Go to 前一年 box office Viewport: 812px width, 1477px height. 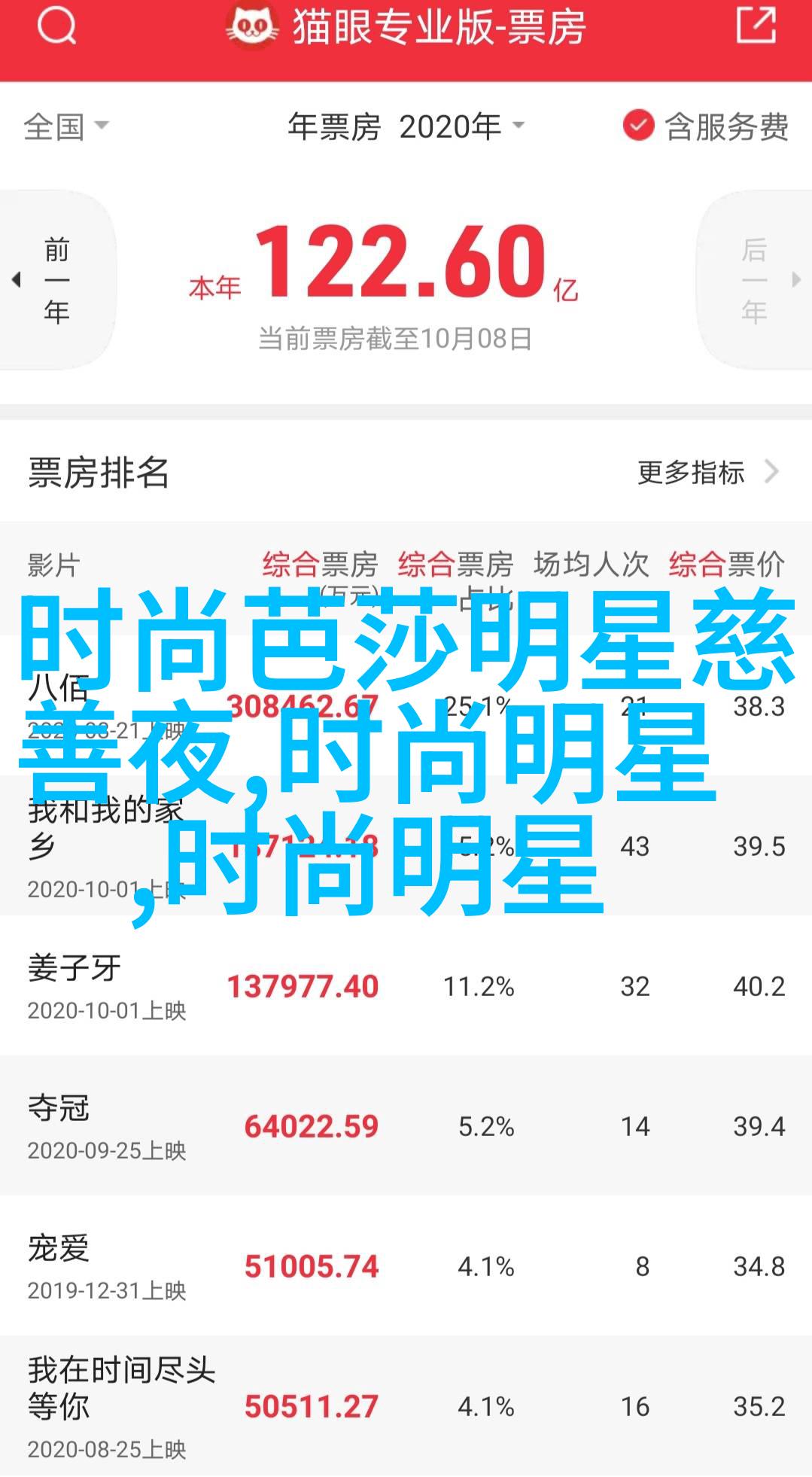pos(56,280)
